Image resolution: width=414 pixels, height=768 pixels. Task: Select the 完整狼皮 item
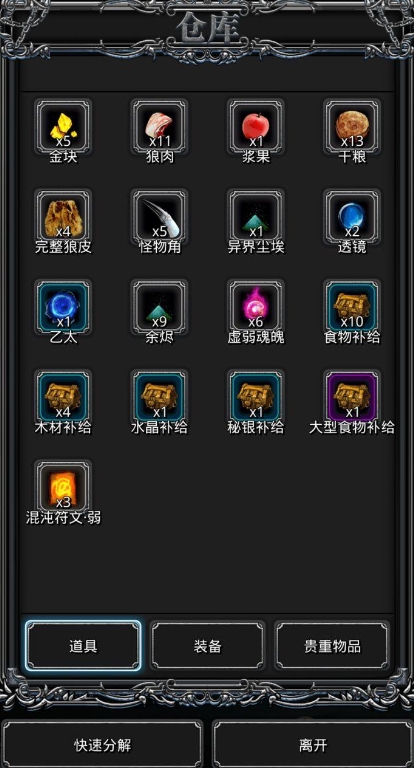point(63,216)
